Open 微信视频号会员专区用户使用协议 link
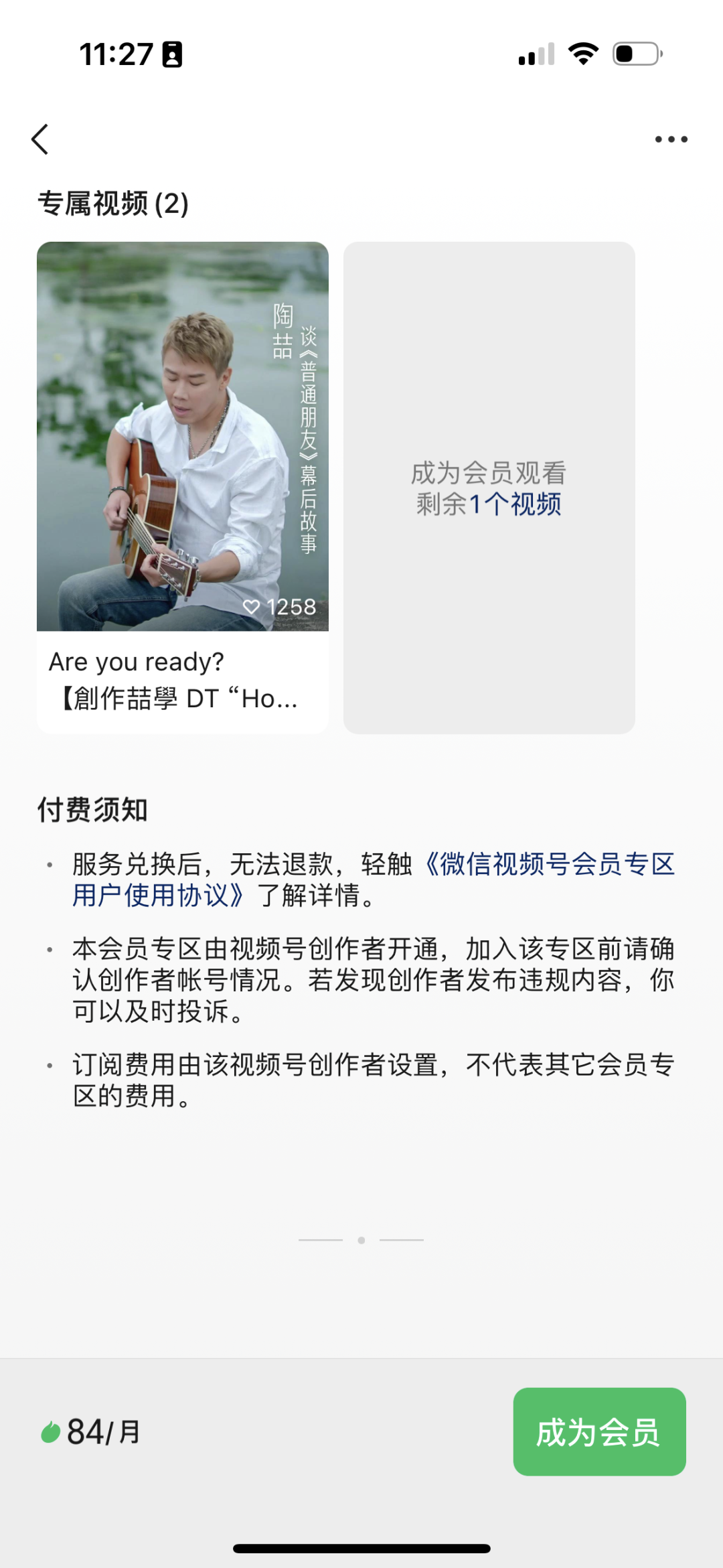 [x=549, y=865]
